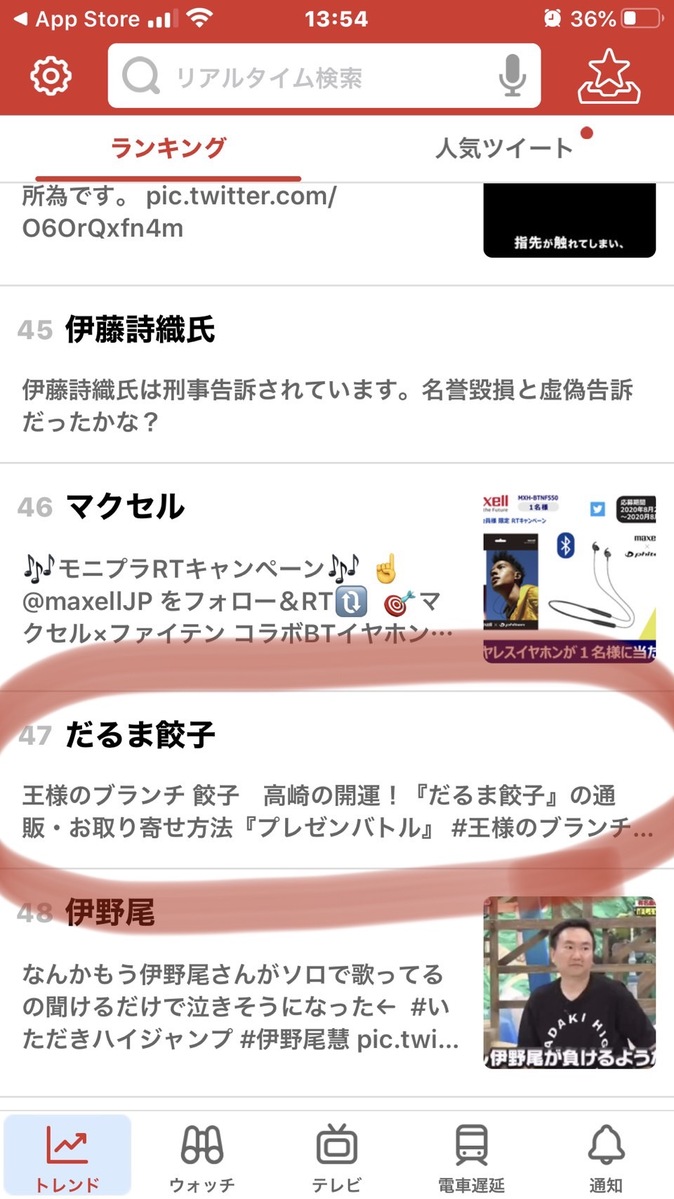Open the starred bookmarks tray icon
This screenshot has height=1199, width=674.
[x=609, y=77]
